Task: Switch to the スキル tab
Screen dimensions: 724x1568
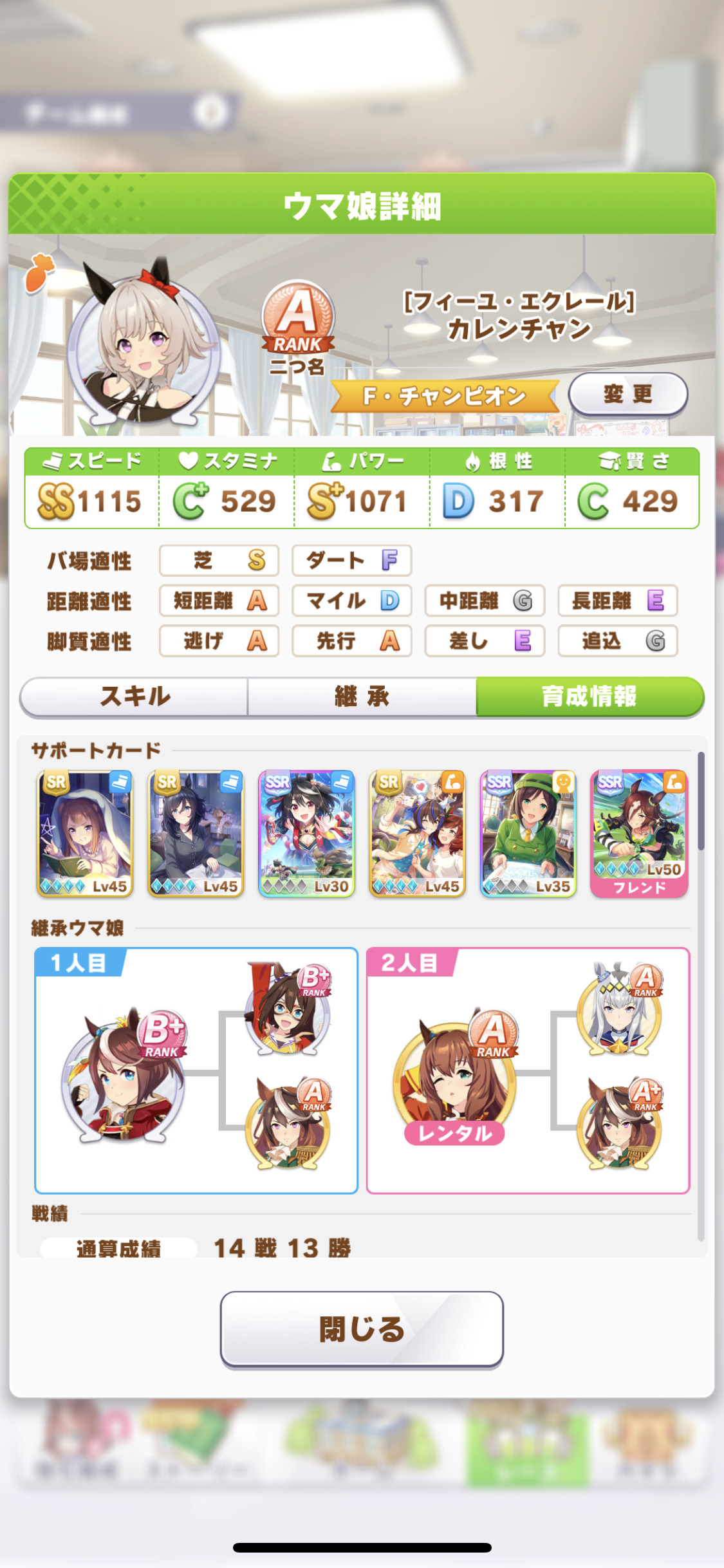Action: tap(135, 696)
